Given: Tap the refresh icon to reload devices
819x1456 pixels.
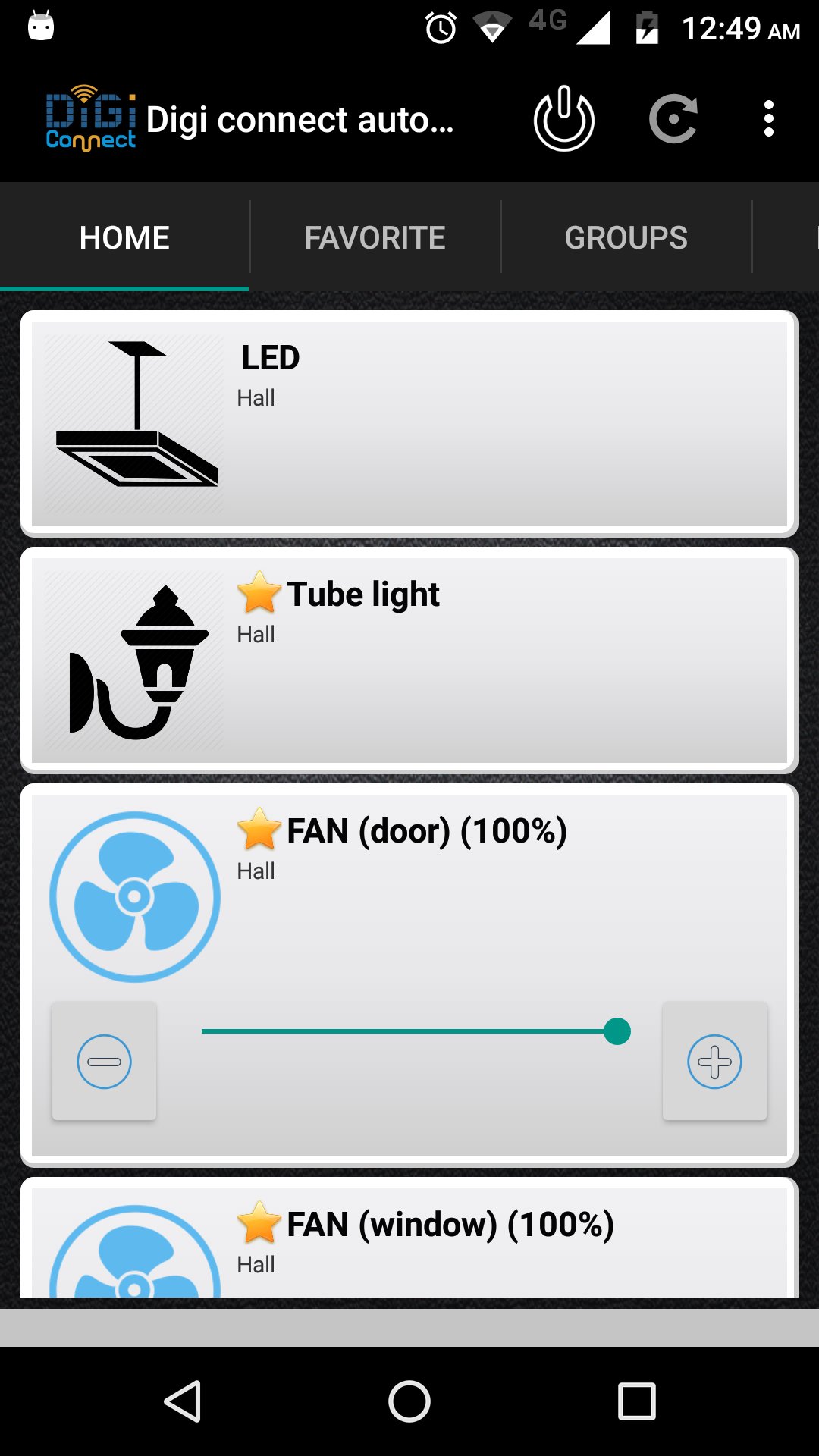Looking at the screenshot, I should (x=674, y=118).
